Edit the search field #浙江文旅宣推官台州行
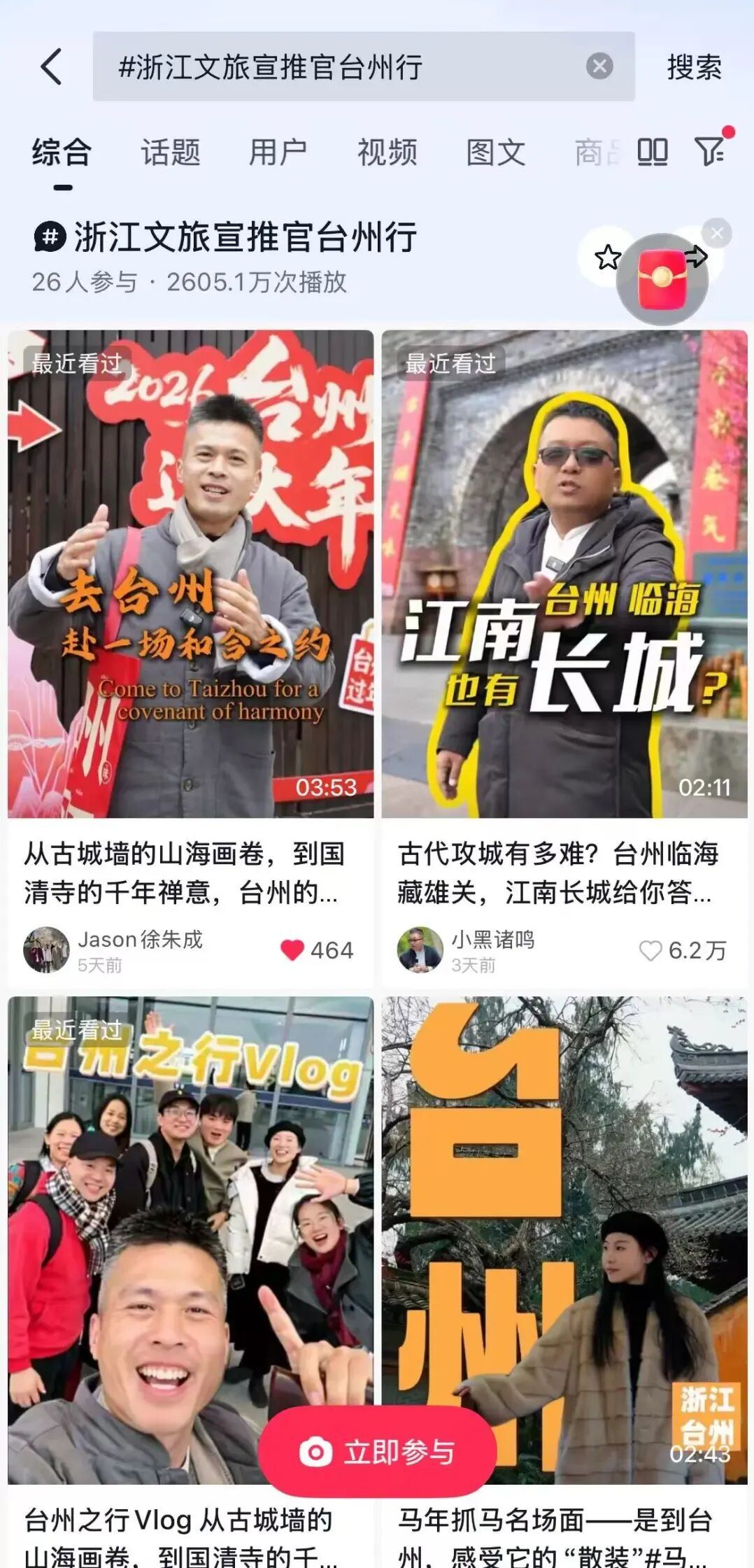This screenshot has height=1568, width=754. [x=336, y=67]
